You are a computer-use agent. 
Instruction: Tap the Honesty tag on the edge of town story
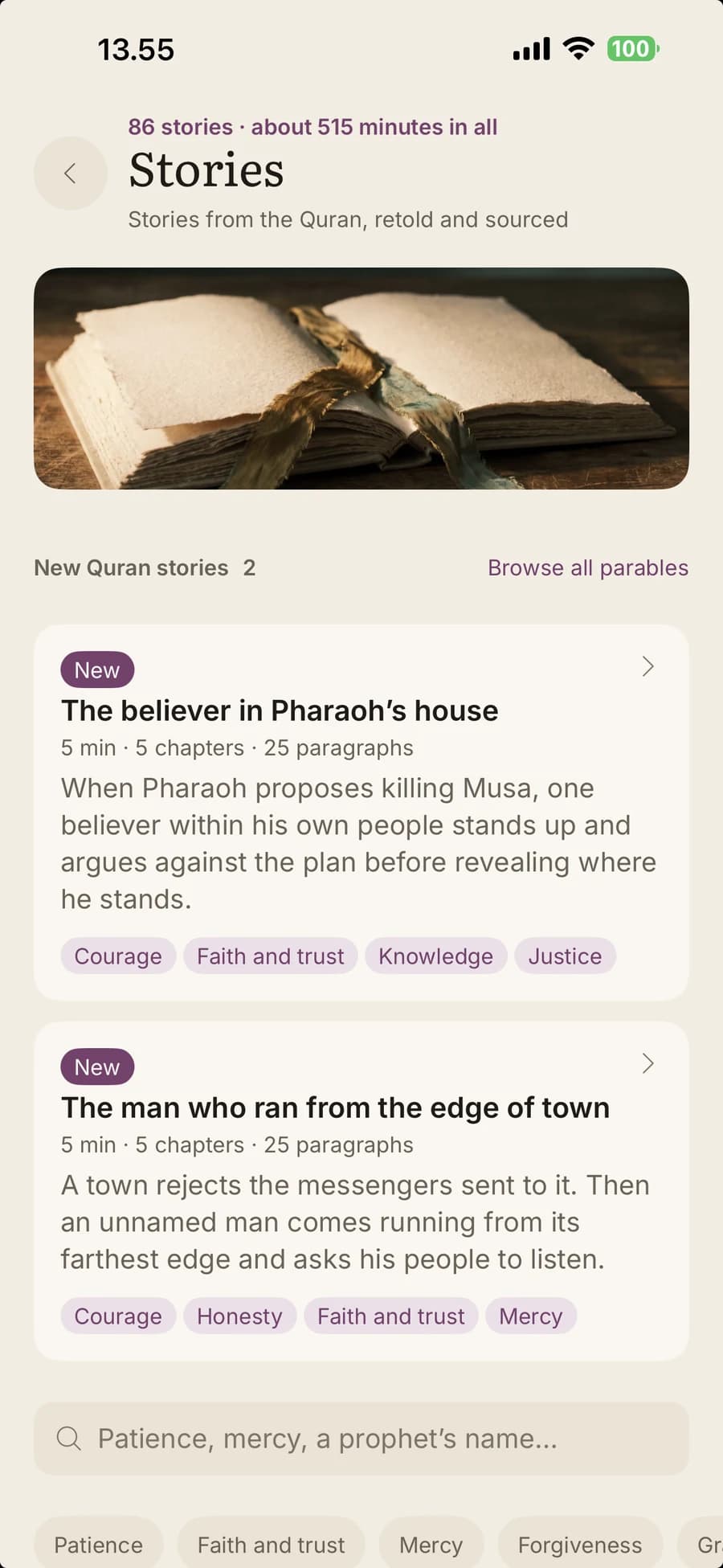[x=239, y=1316]
